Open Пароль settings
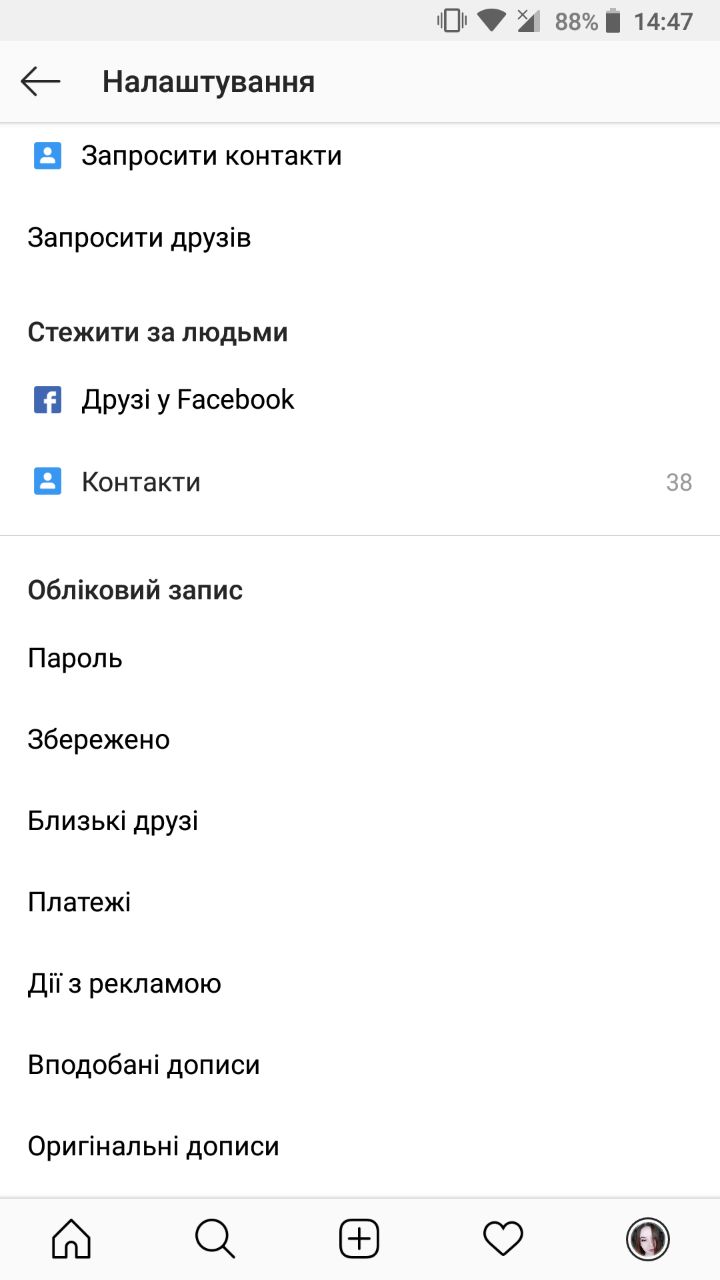This screenshot has width=720, height=1280. 75,658
